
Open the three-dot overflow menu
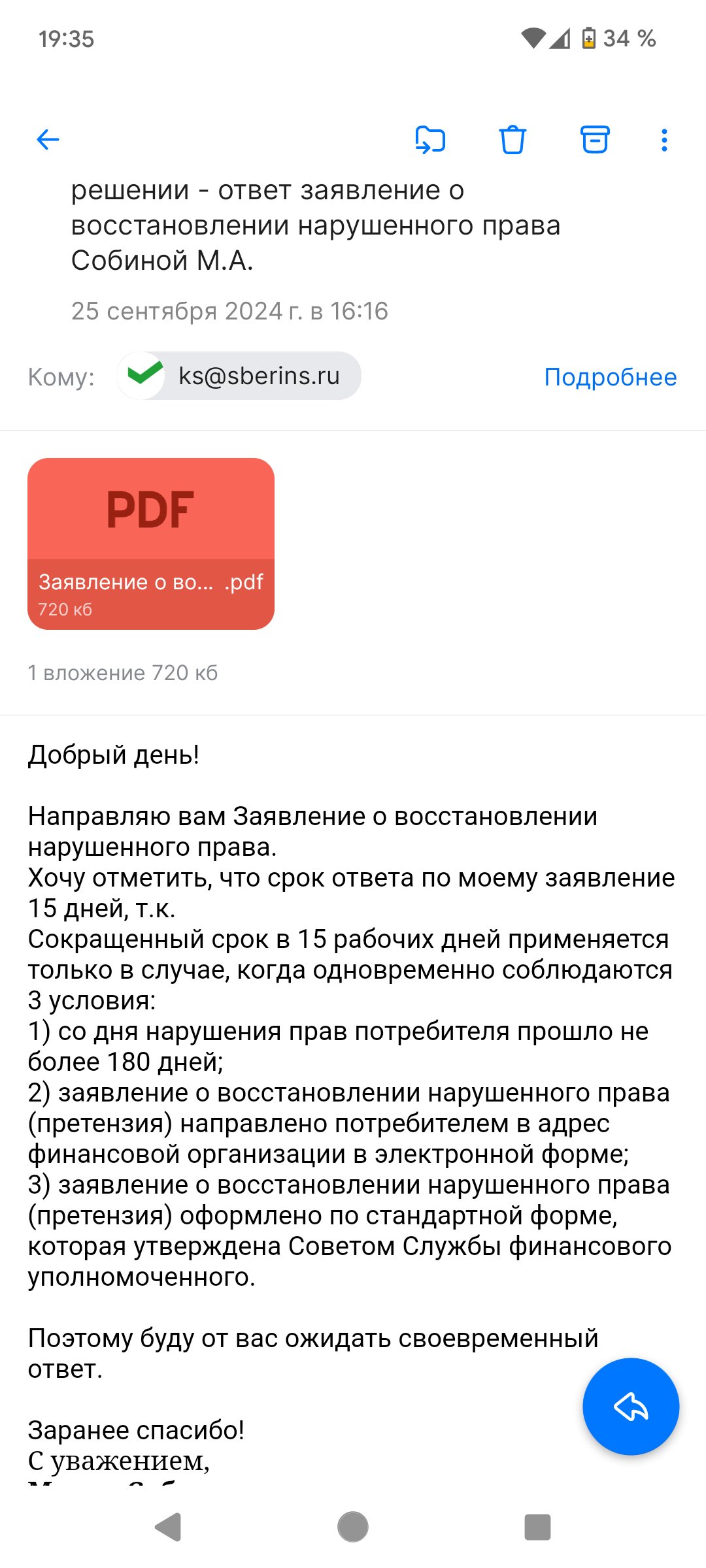pos(664,140)
